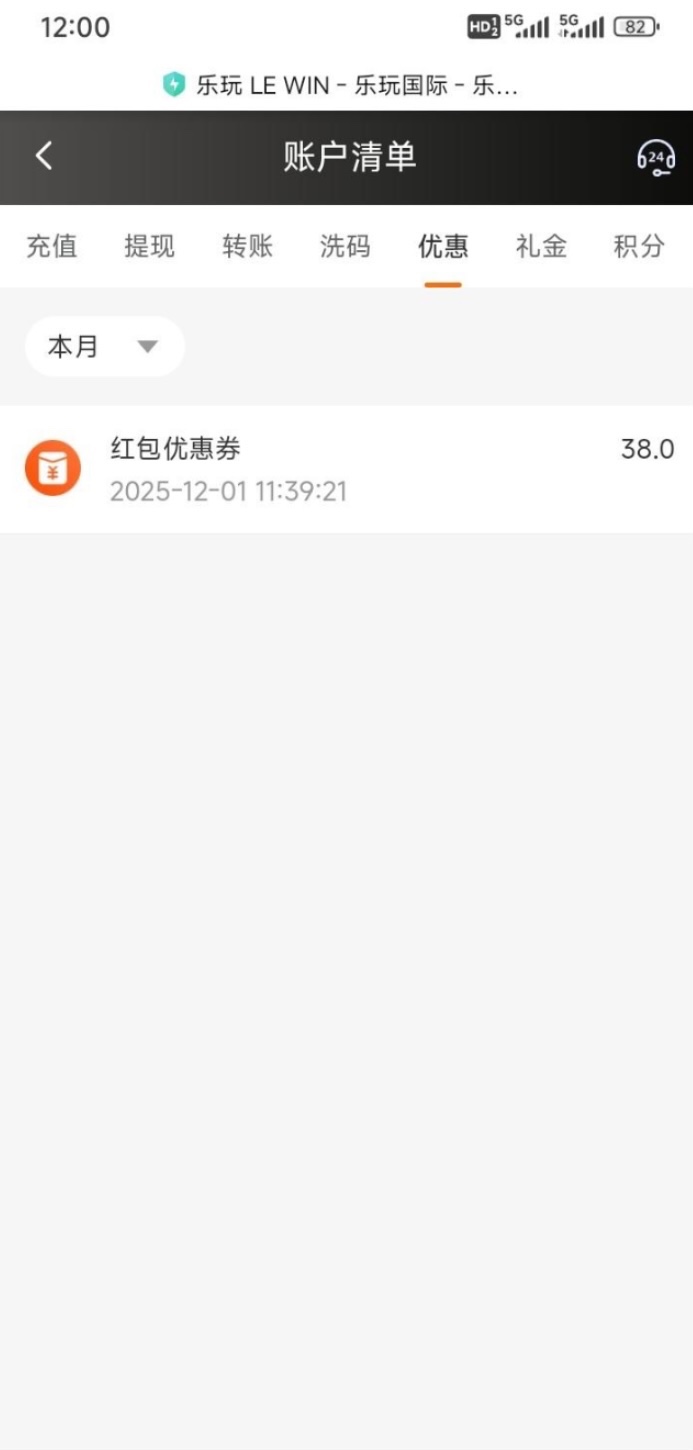The height and width of the screenshot is (1450, 693).
Task: Show the 积分 tab
Action: pyautogui.click(x=639, y=246)
